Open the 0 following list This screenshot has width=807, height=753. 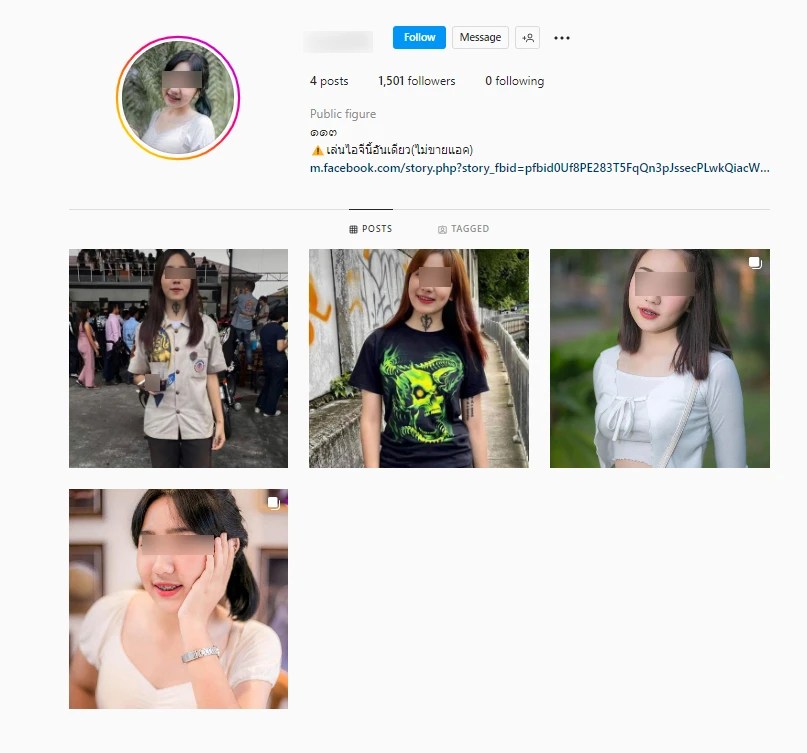coord(514,81)
